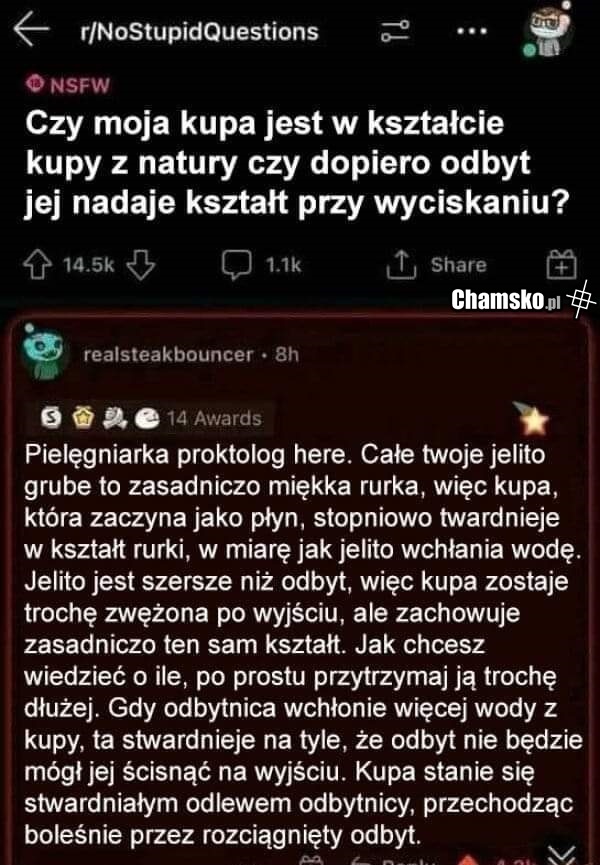Downvote the post
This screenshot has width=600, height=865.
(x=143, y=265)
